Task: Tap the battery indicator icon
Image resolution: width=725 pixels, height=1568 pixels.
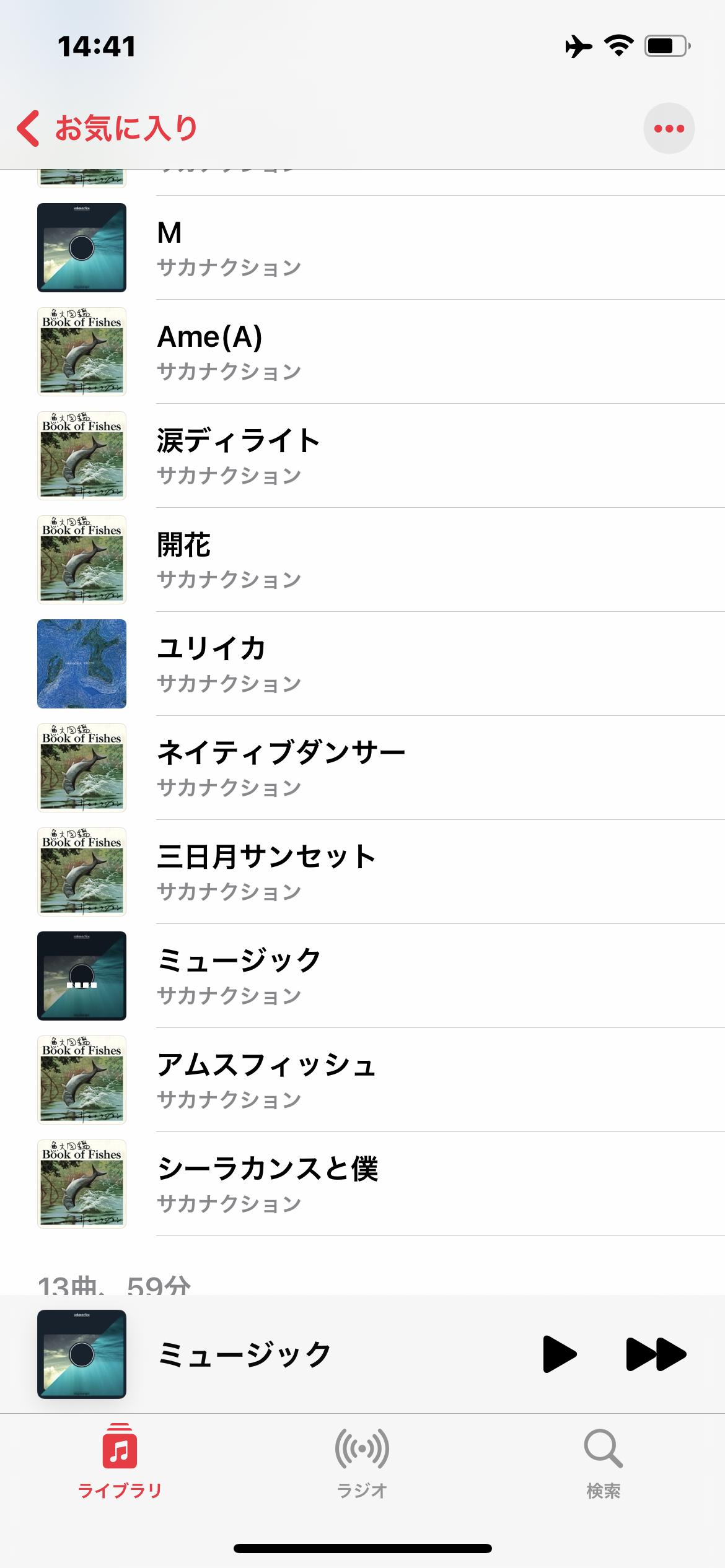Action: (666, 43)
